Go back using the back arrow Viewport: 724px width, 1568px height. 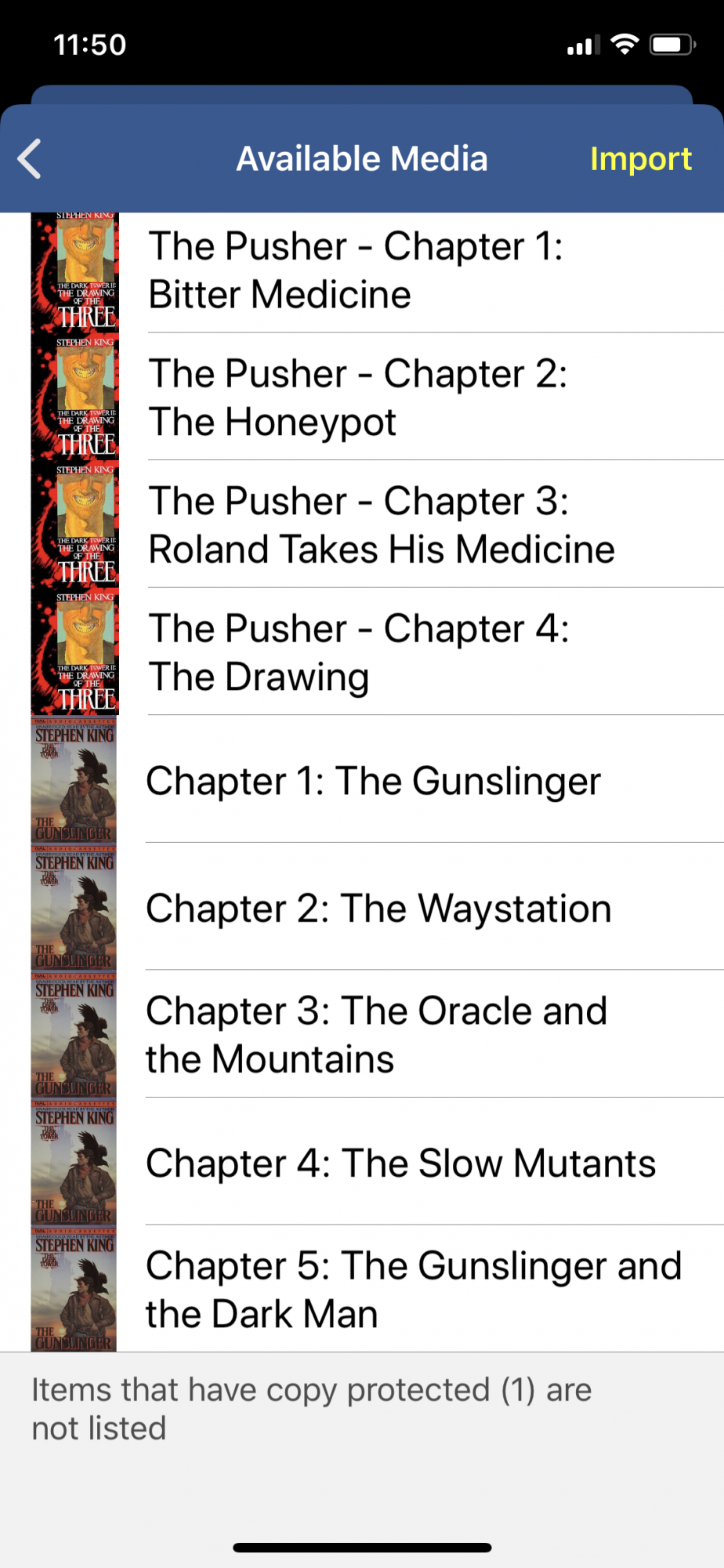tap(30, 159)
